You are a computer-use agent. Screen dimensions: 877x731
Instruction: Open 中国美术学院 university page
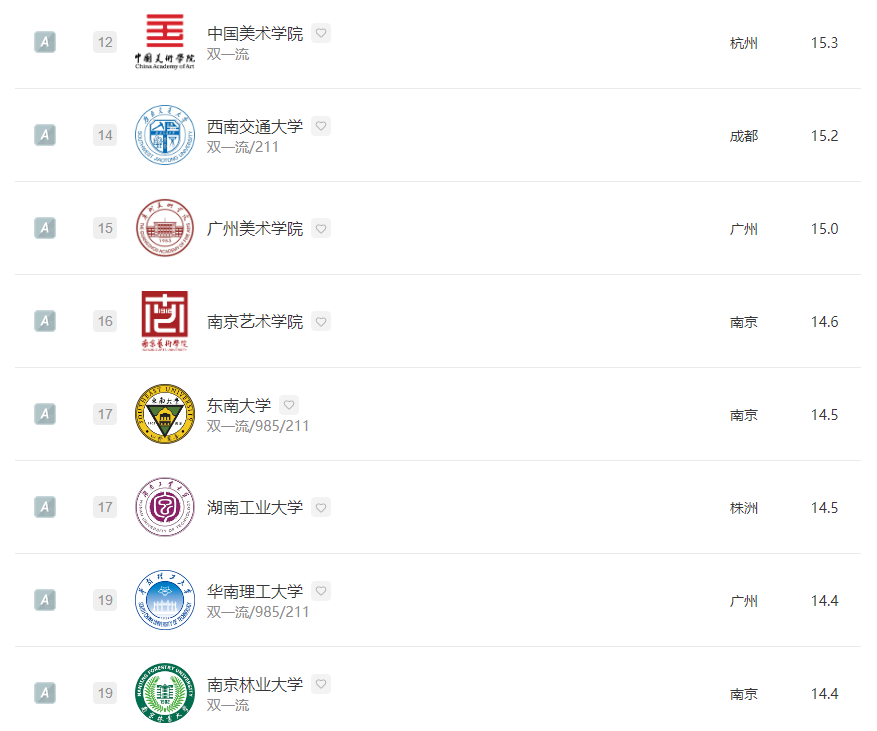(254, 34)
